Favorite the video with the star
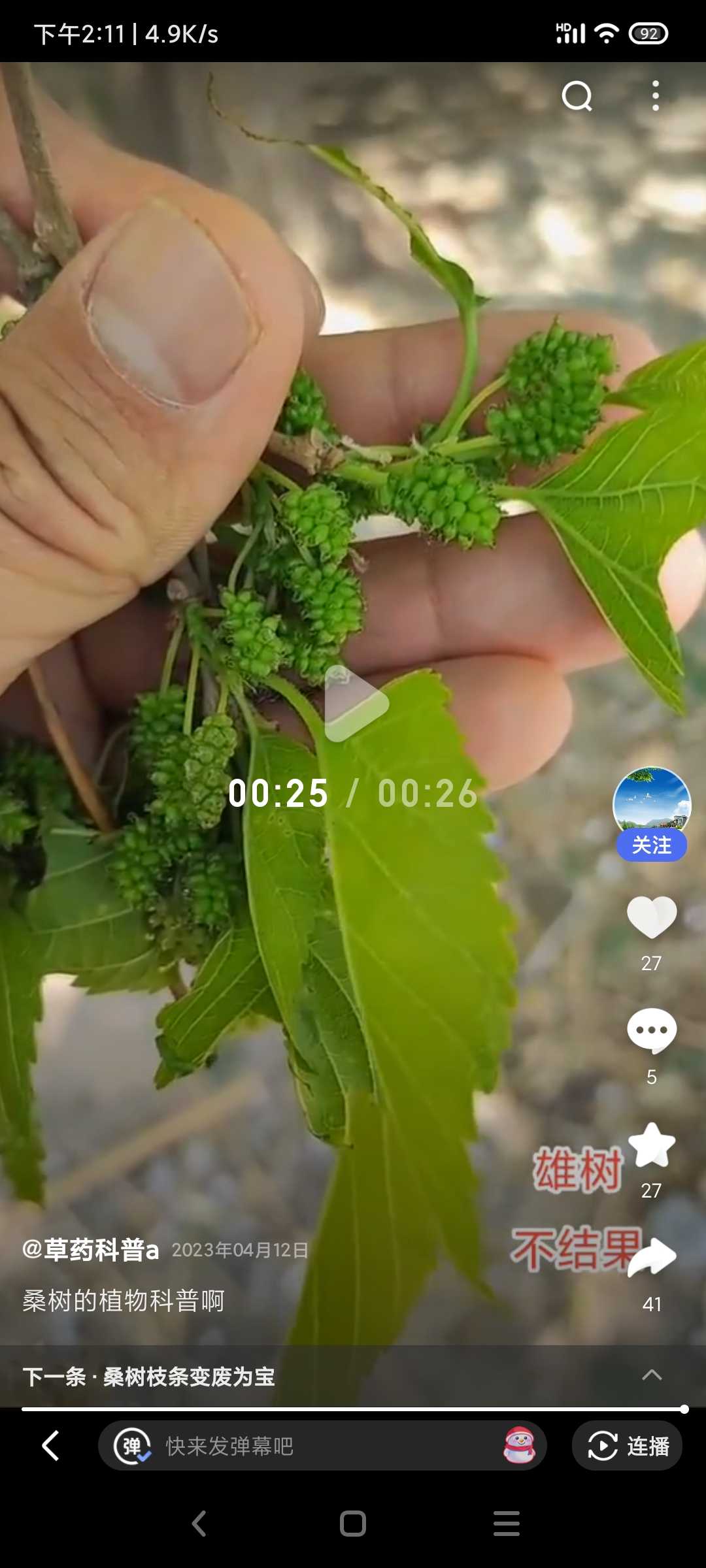 pos(652,1145)
